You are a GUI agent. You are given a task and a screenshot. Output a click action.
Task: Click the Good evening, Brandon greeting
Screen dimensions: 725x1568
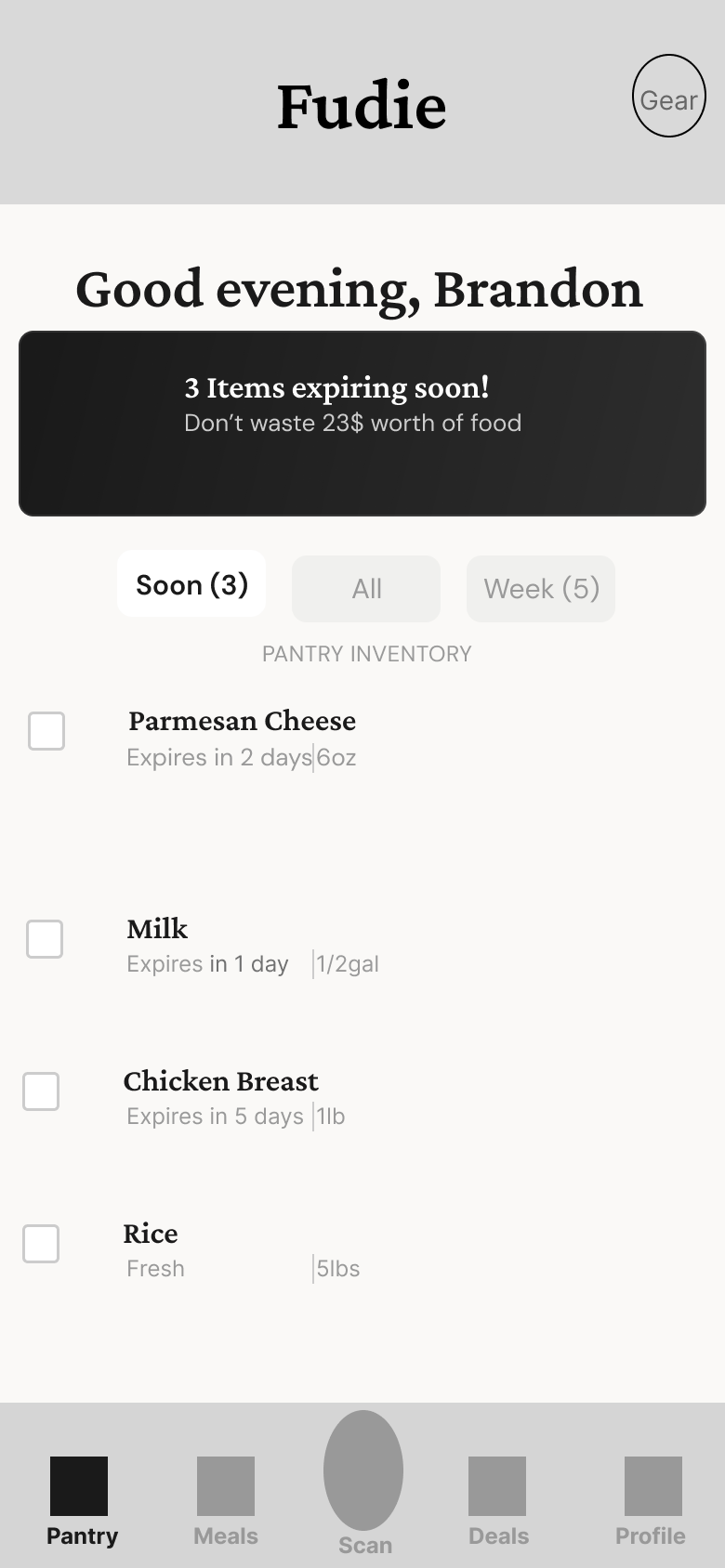[x=361, y=289]
